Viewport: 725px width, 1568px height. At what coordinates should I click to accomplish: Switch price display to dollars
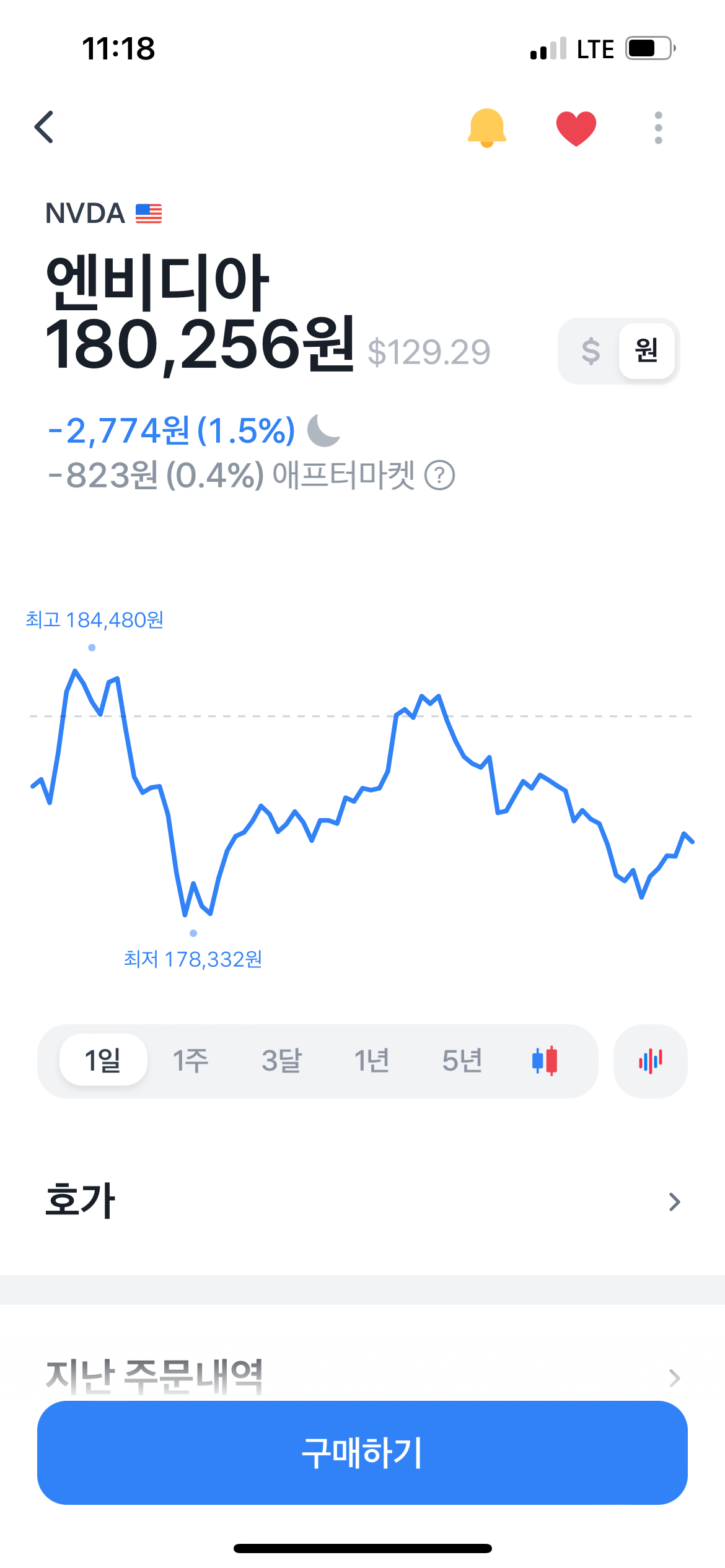[x=591, y=351]
